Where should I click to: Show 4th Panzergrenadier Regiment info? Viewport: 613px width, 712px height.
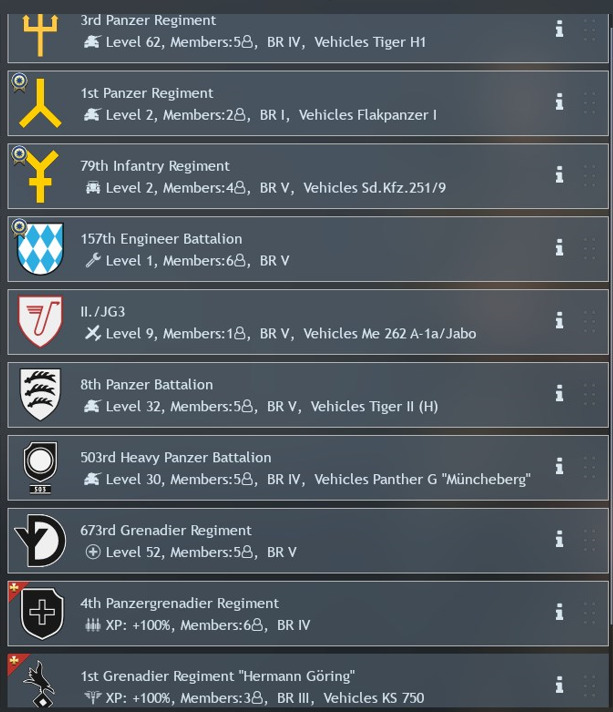559,613
